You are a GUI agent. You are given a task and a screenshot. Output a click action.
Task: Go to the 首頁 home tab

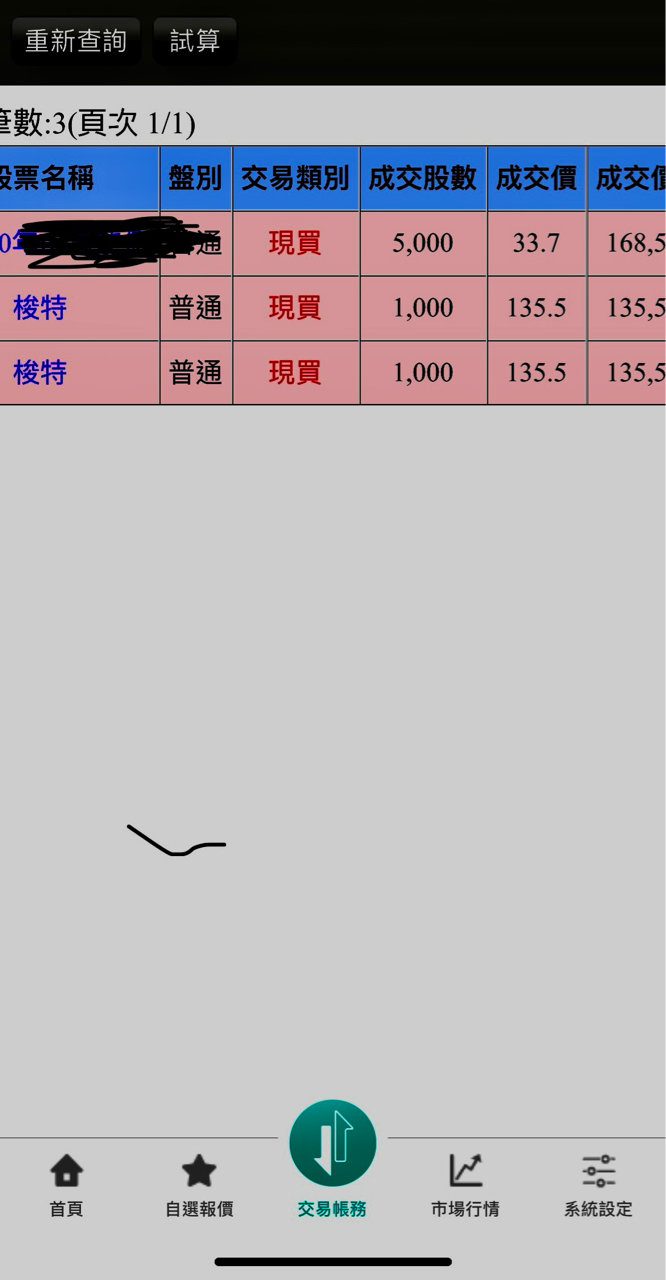[x=66, y=1184]
